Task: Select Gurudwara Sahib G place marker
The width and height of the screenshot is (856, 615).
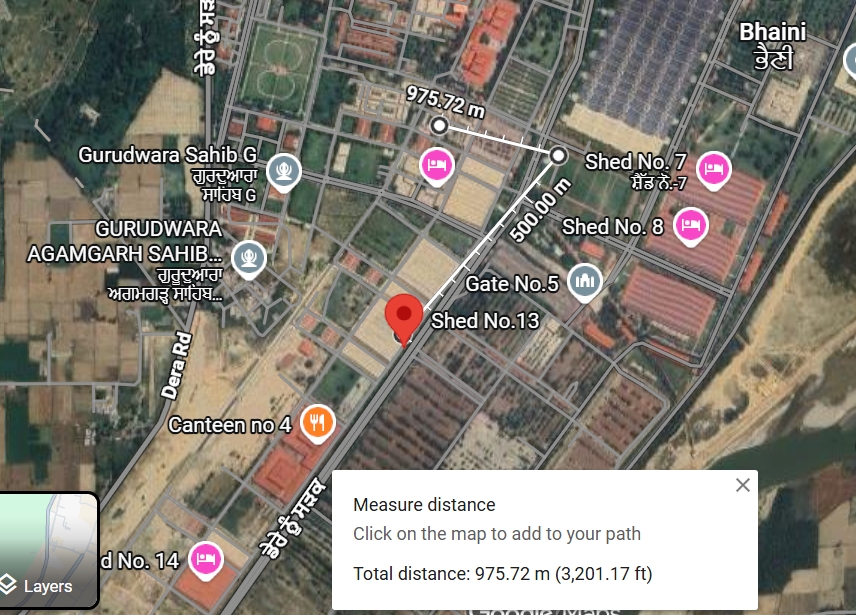Action: (286, 169)
